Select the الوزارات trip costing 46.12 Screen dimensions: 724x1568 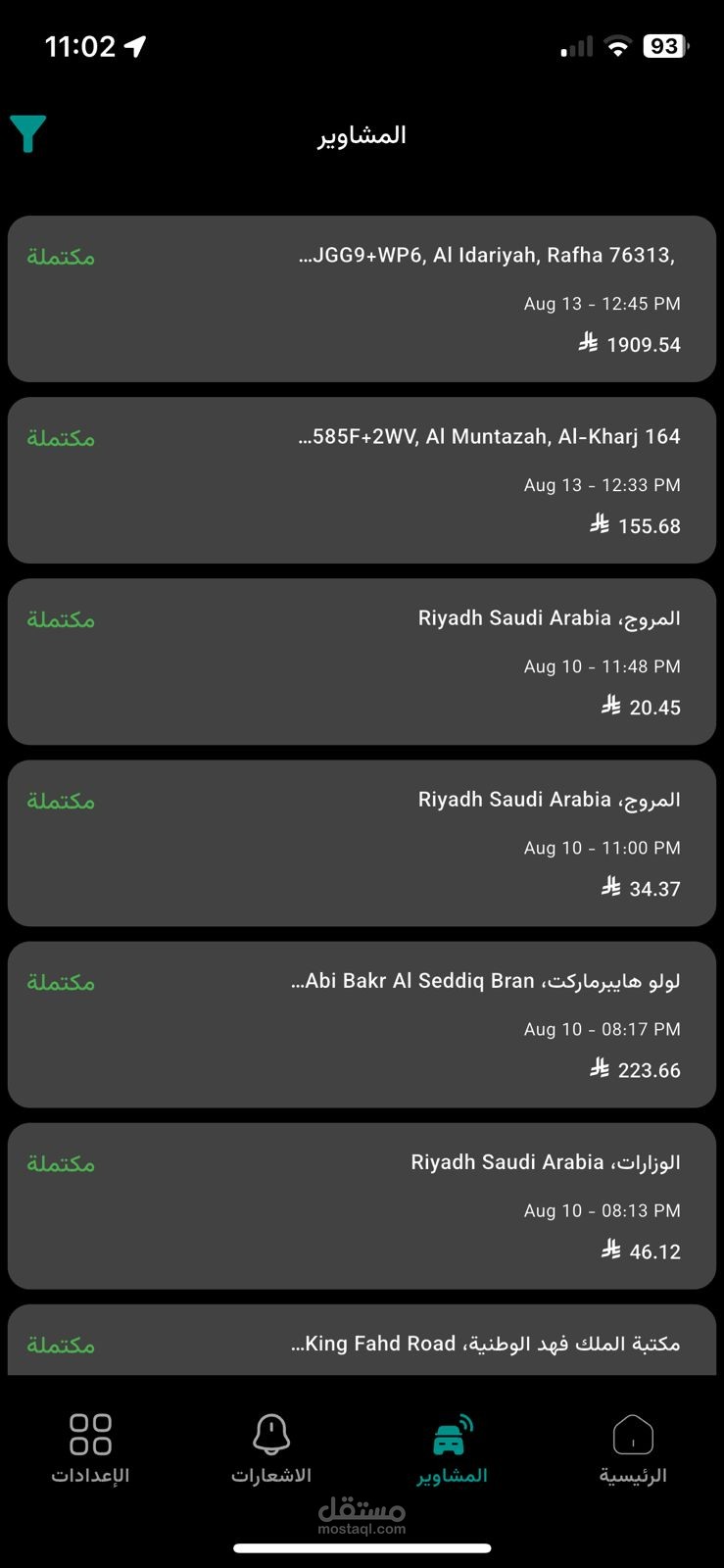point(362,1205)
